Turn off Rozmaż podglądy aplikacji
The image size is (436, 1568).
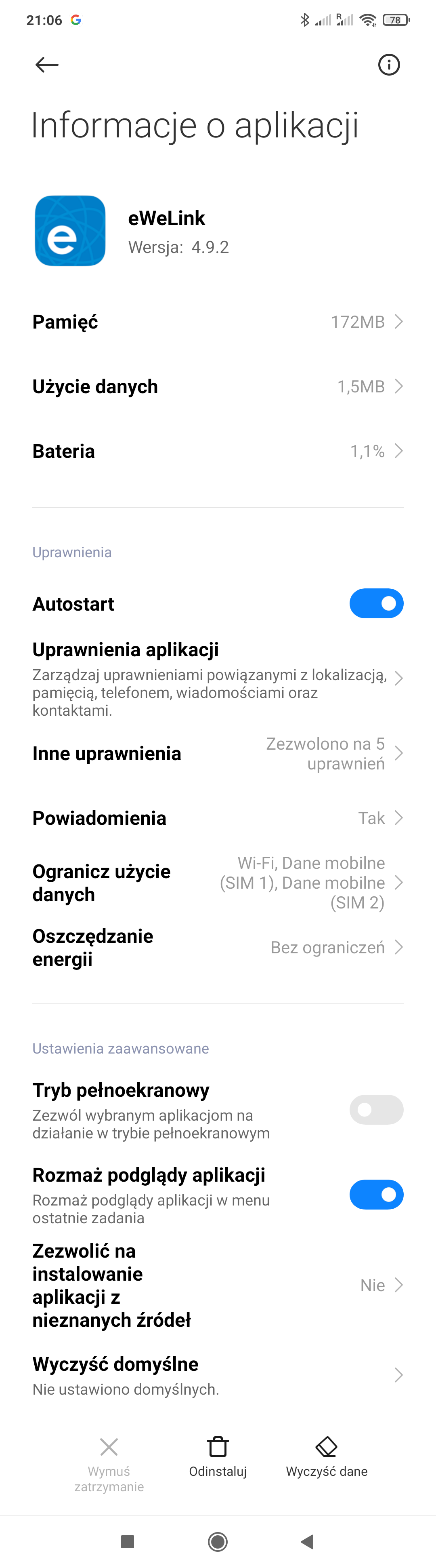click(376, 1194)
